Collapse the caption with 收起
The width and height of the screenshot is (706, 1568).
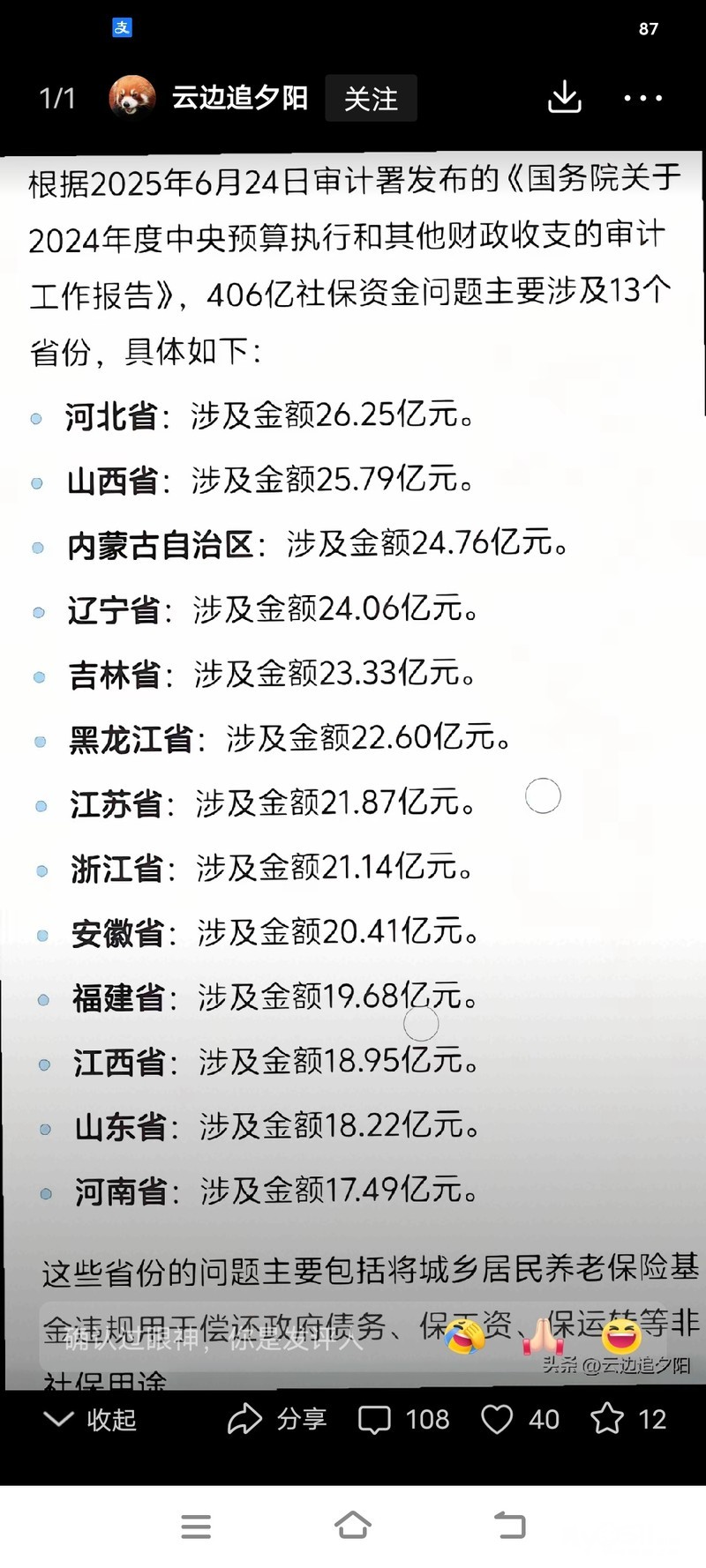90,1419
